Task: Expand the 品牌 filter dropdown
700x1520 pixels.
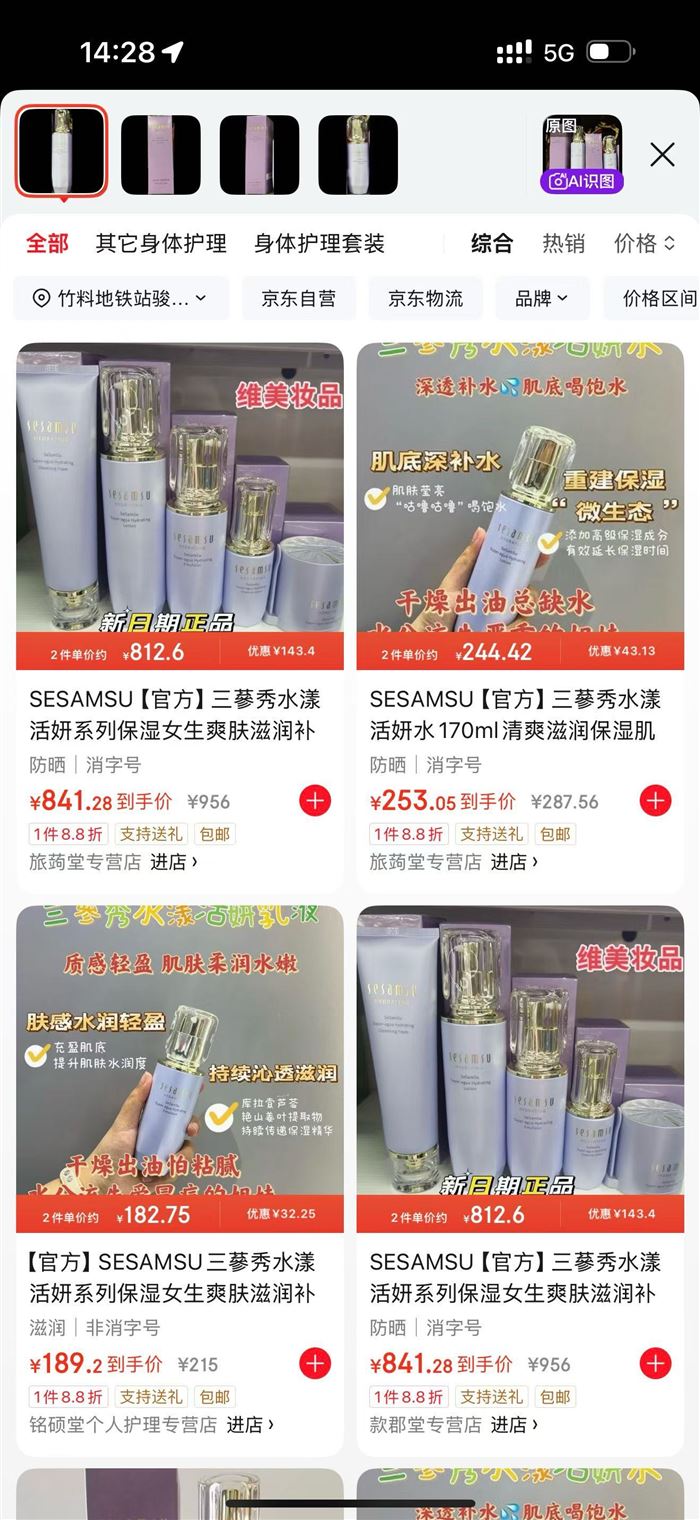Action: 541,298
